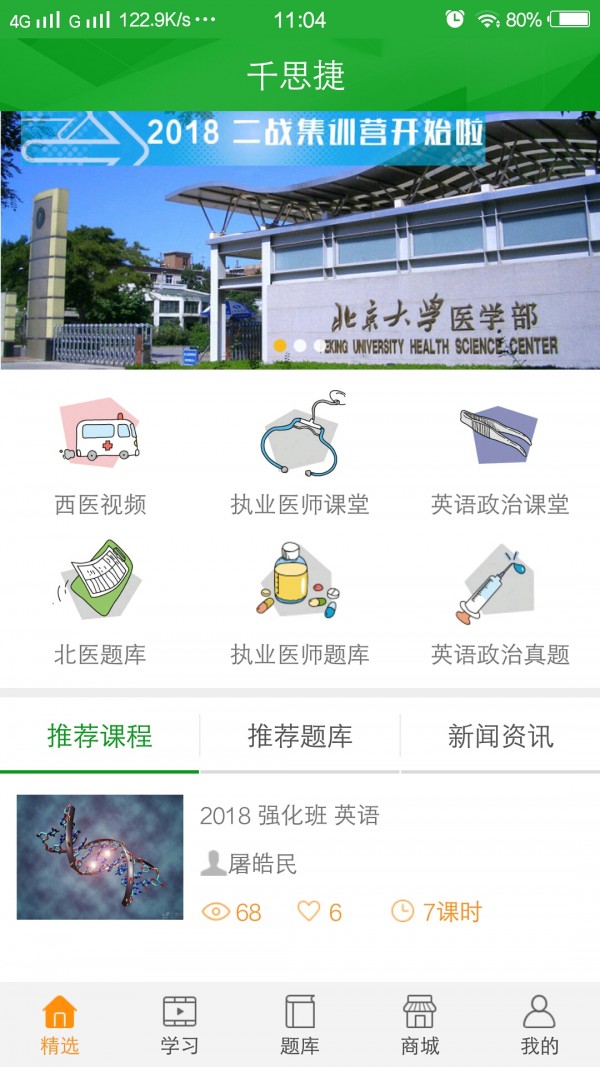Select the 推荐课程 tab
This screenshot has height=1067, width=600.
100,737
